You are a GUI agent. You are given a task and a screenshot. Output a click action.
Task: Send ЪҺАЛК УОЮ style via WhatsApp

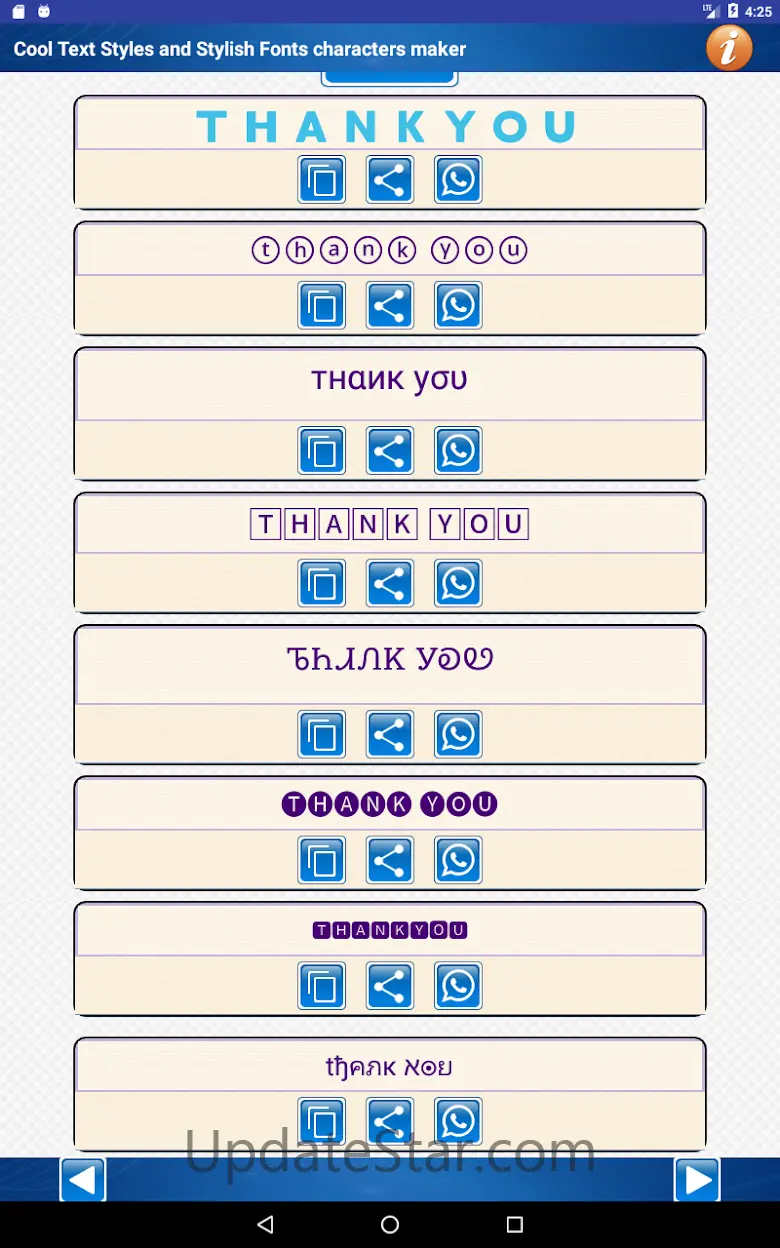coord(458,735)
